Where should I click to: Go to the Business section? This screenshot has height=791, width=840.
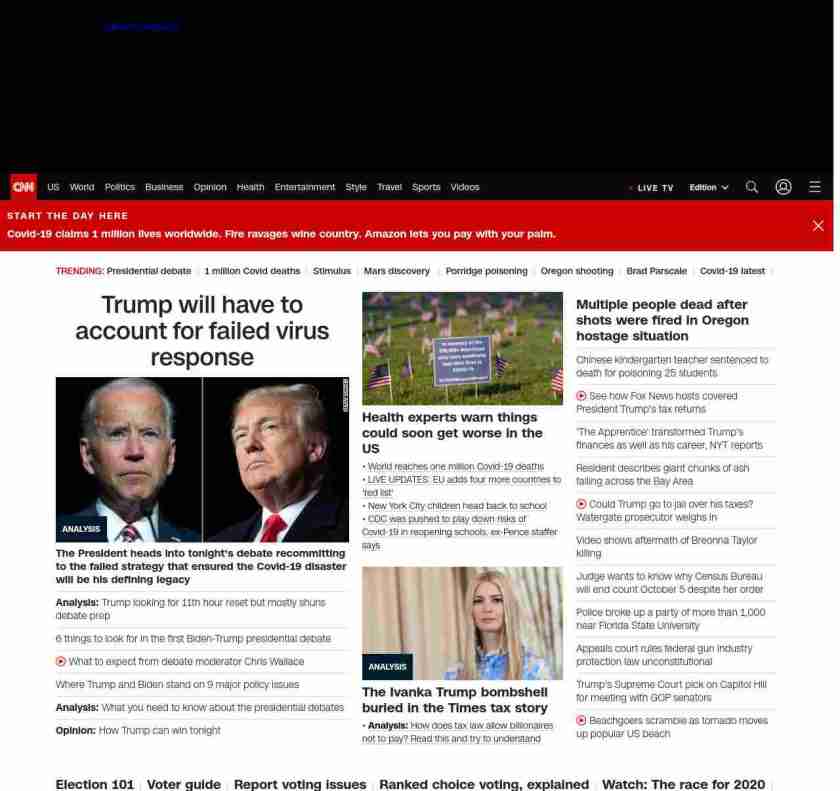point(164,187)
